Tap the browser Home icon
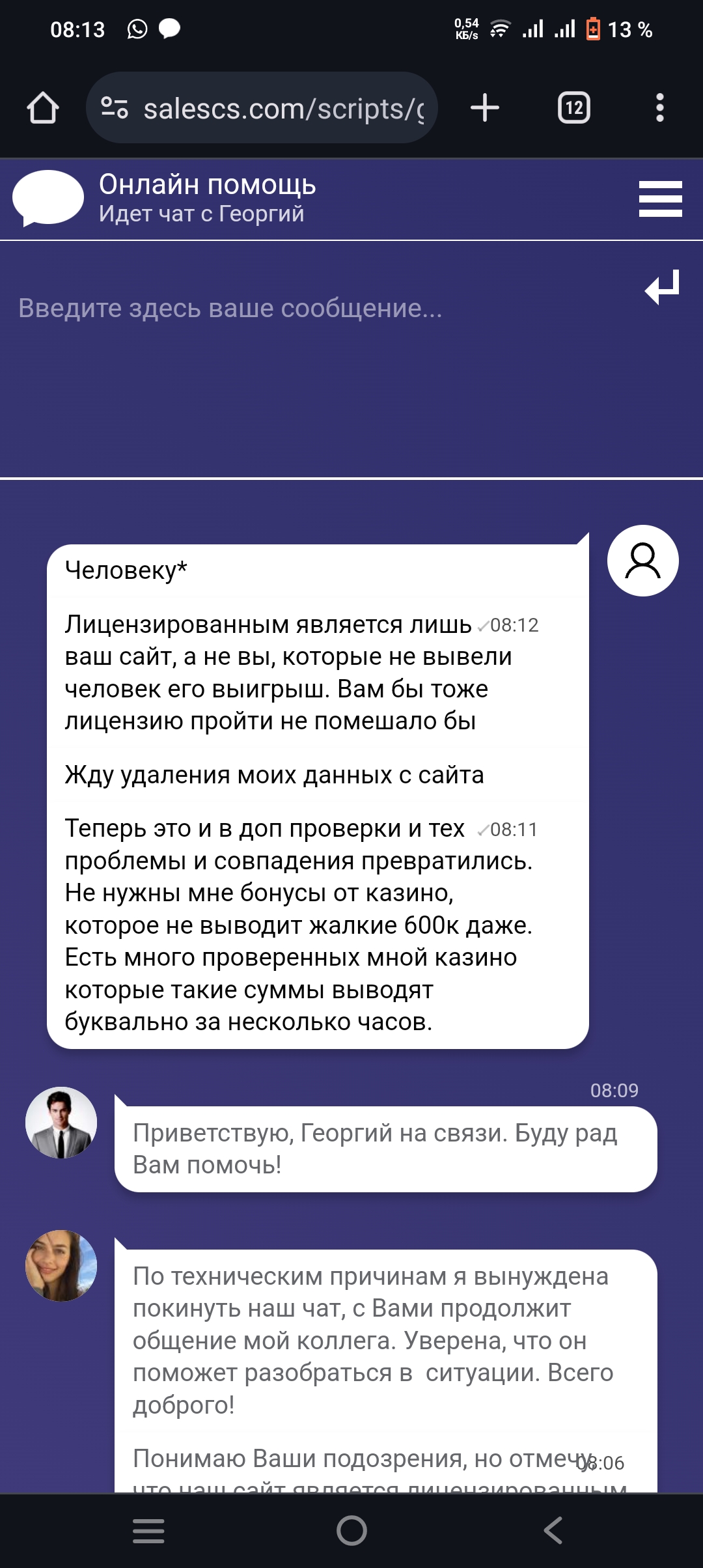703x1568 pixels. click(43, 108)
